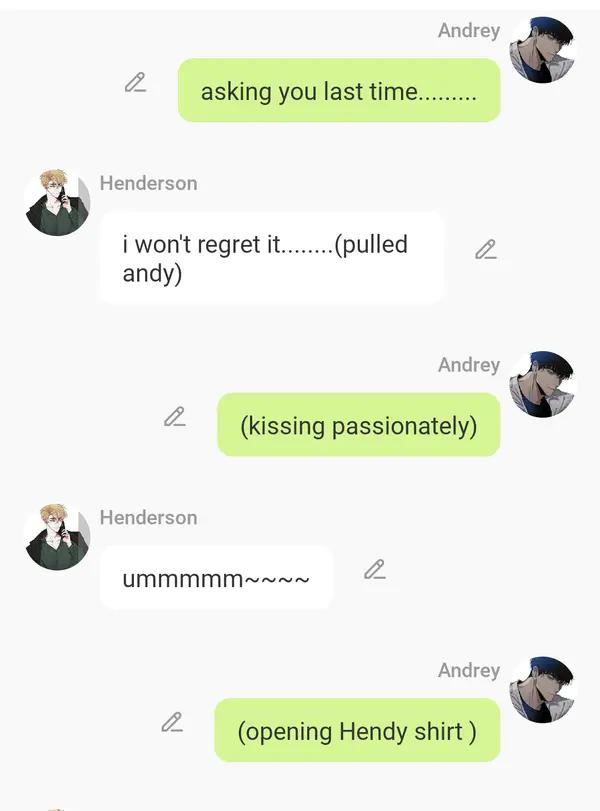Edit the "kissing passionately" message

click(x=175, y=417)
